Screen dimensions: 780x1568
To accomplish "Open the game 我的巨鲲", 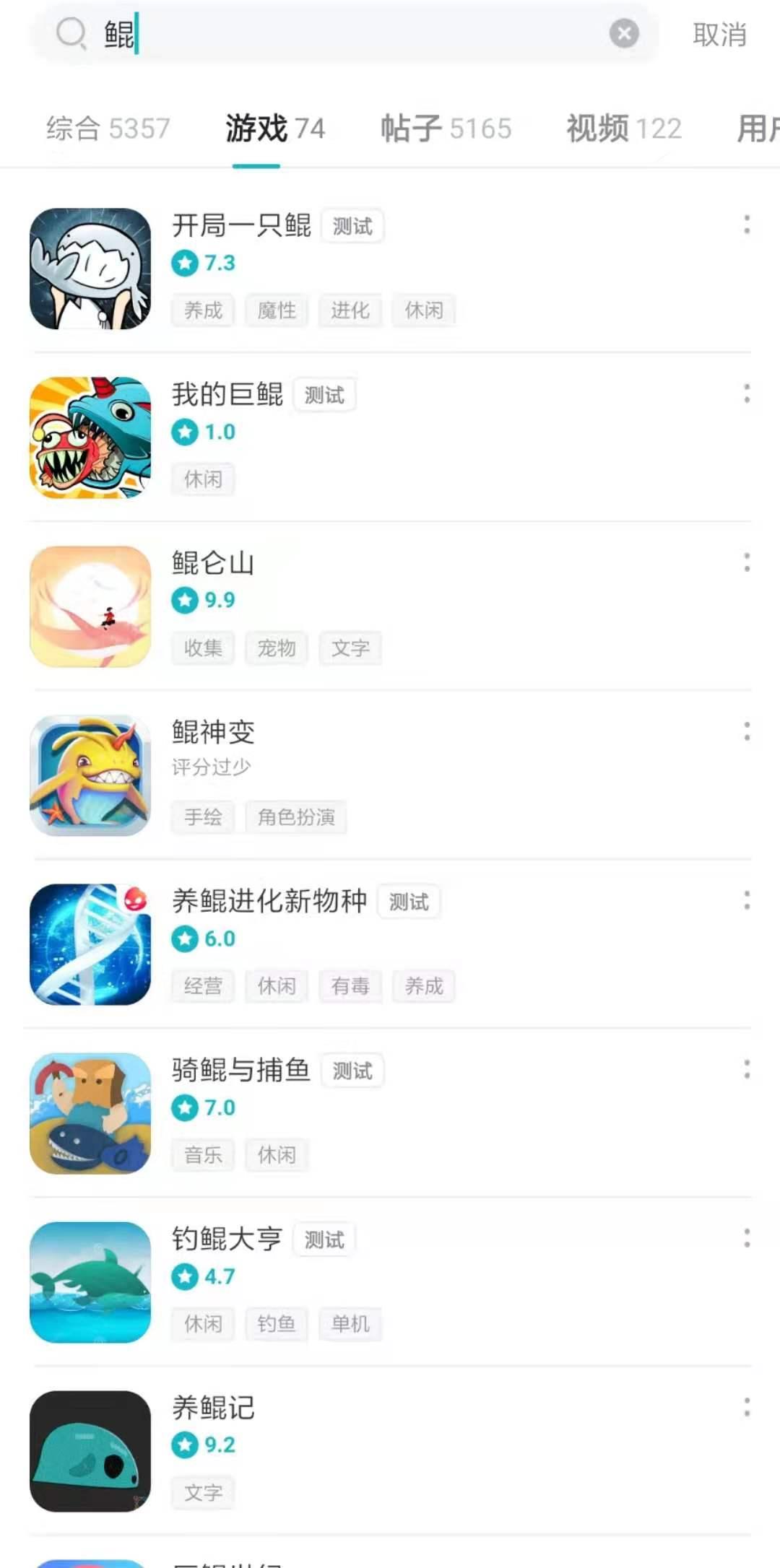I will [x=227, y=394].
